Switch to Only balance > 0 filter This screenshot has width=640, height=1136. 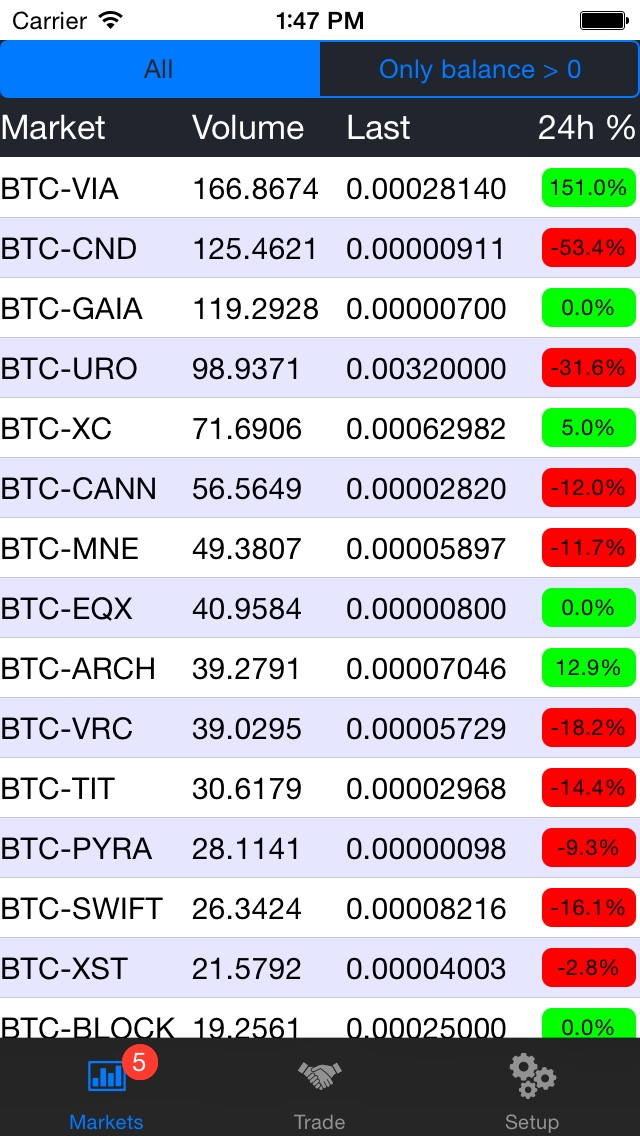coord(479,69)
